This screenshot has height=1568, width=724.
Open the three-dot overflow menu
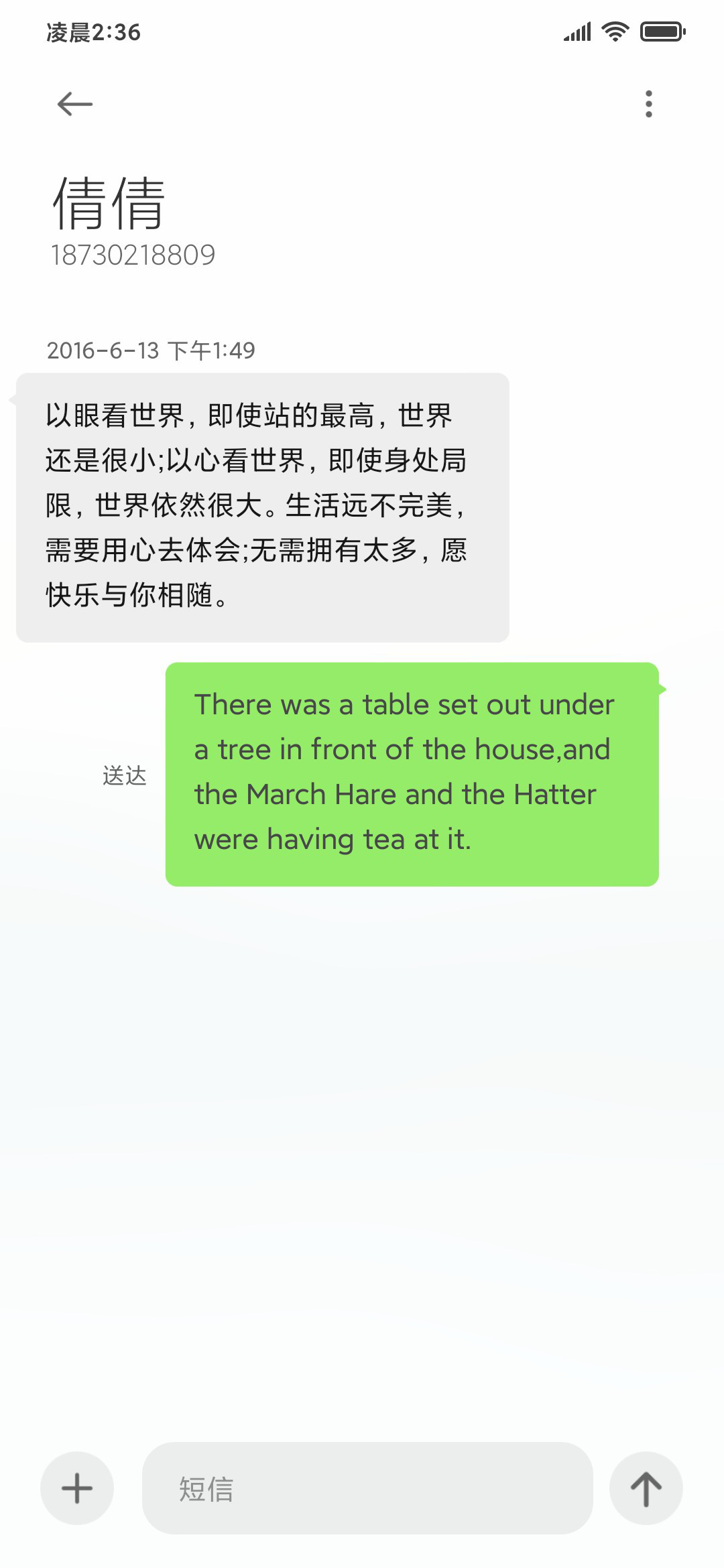tap(648, 104)
